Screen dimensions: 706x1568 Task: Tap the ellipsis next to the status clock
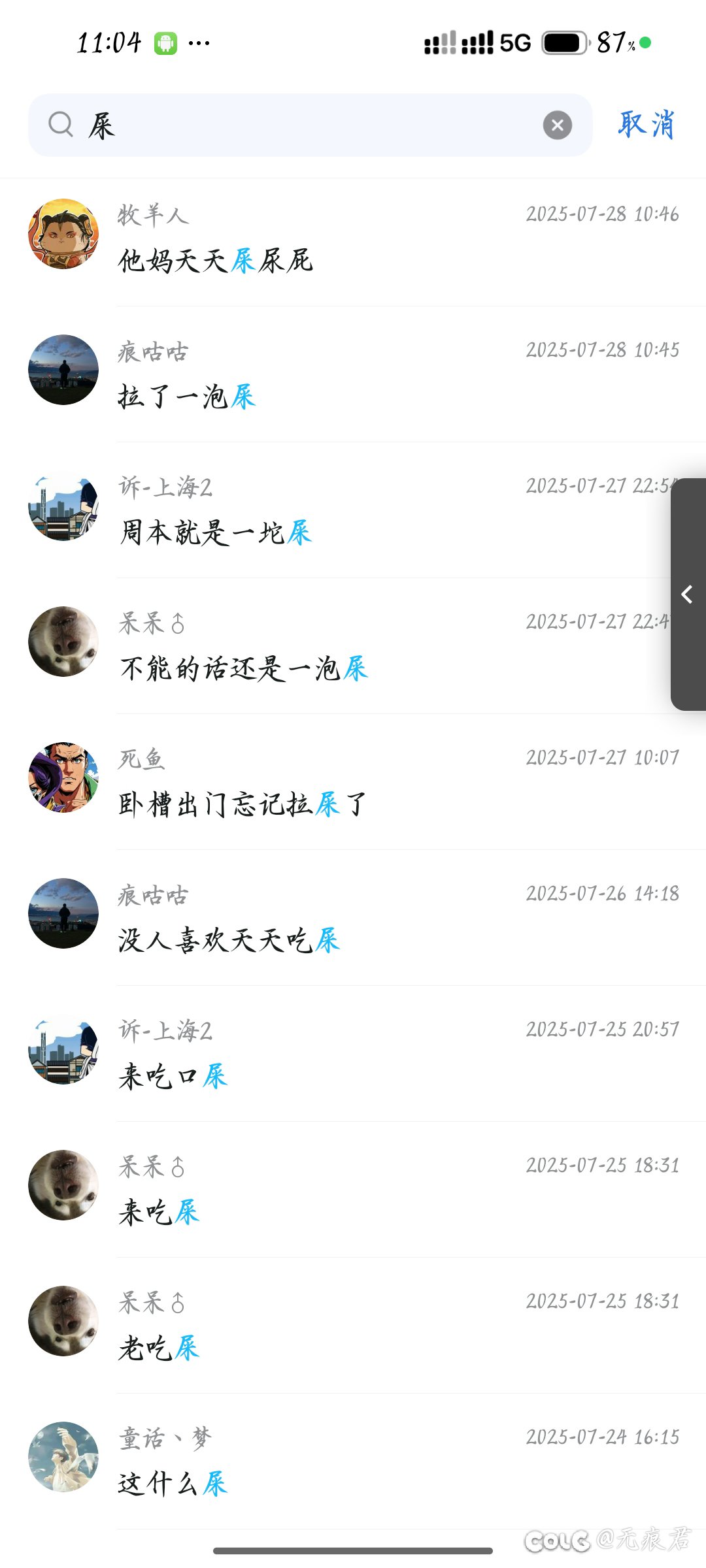click(198, 43)
